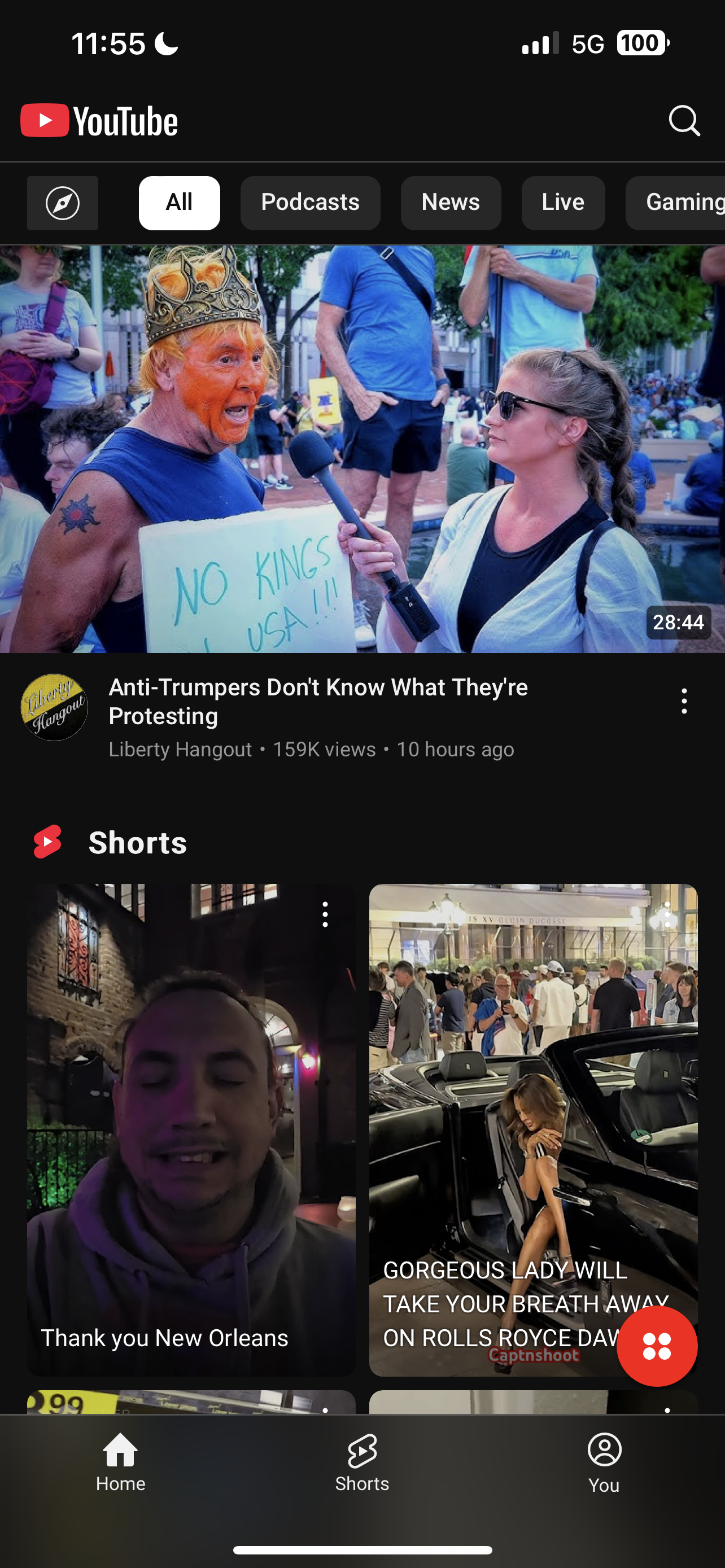This screenshot has width=725, height=1568.
Task: Open options for Anti-Trumpers video
Action: coord(684,701)
